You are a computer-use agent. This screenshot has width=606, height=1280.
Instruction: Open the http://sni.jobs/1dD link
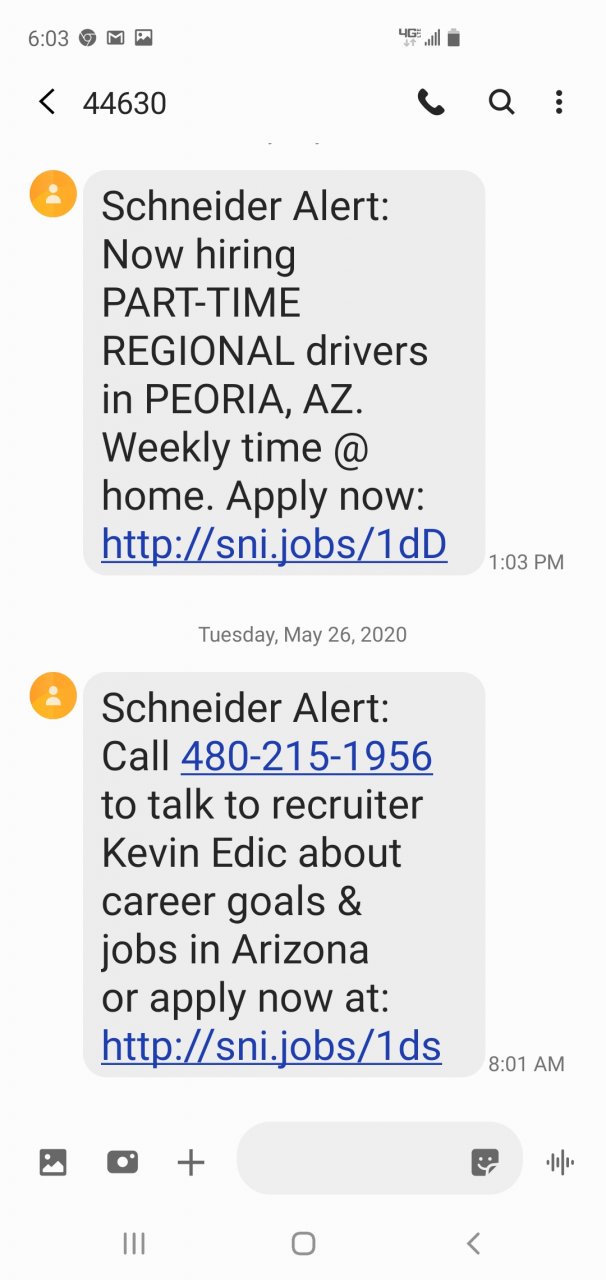(x=273, y=544)
